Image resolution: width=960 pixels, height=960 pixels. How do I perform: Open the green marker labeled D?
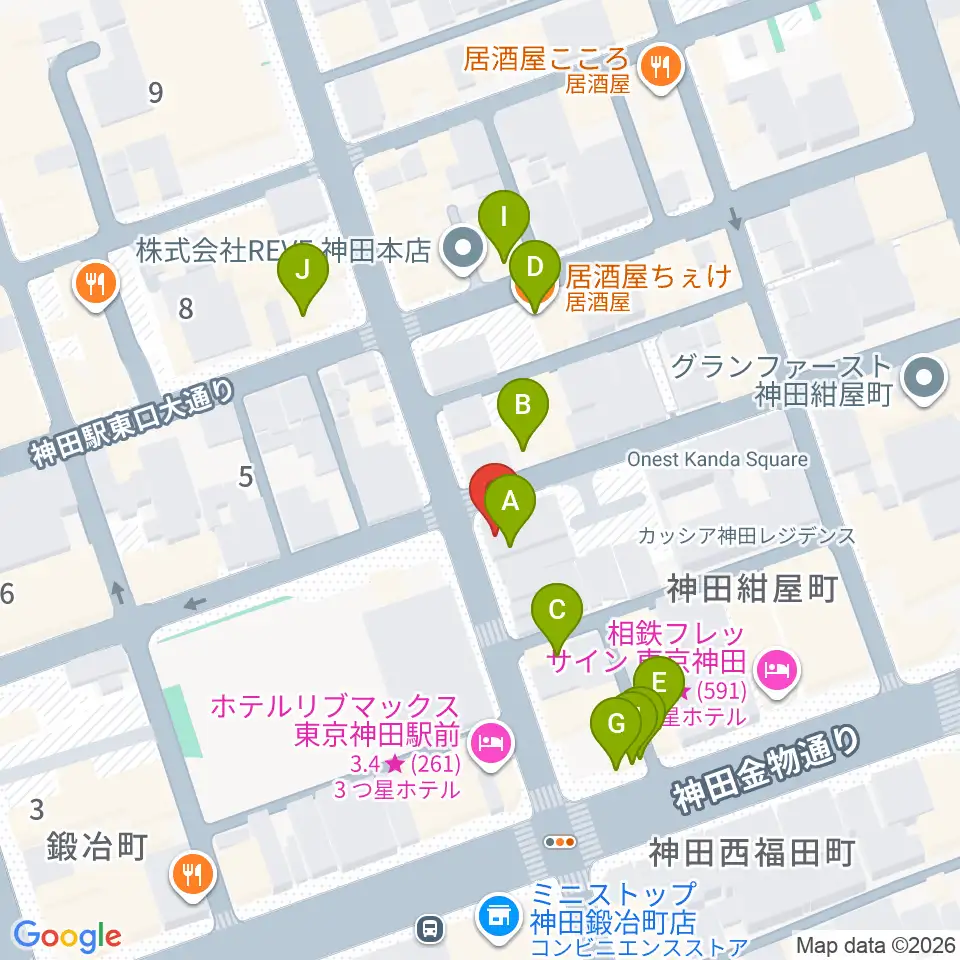534,273
